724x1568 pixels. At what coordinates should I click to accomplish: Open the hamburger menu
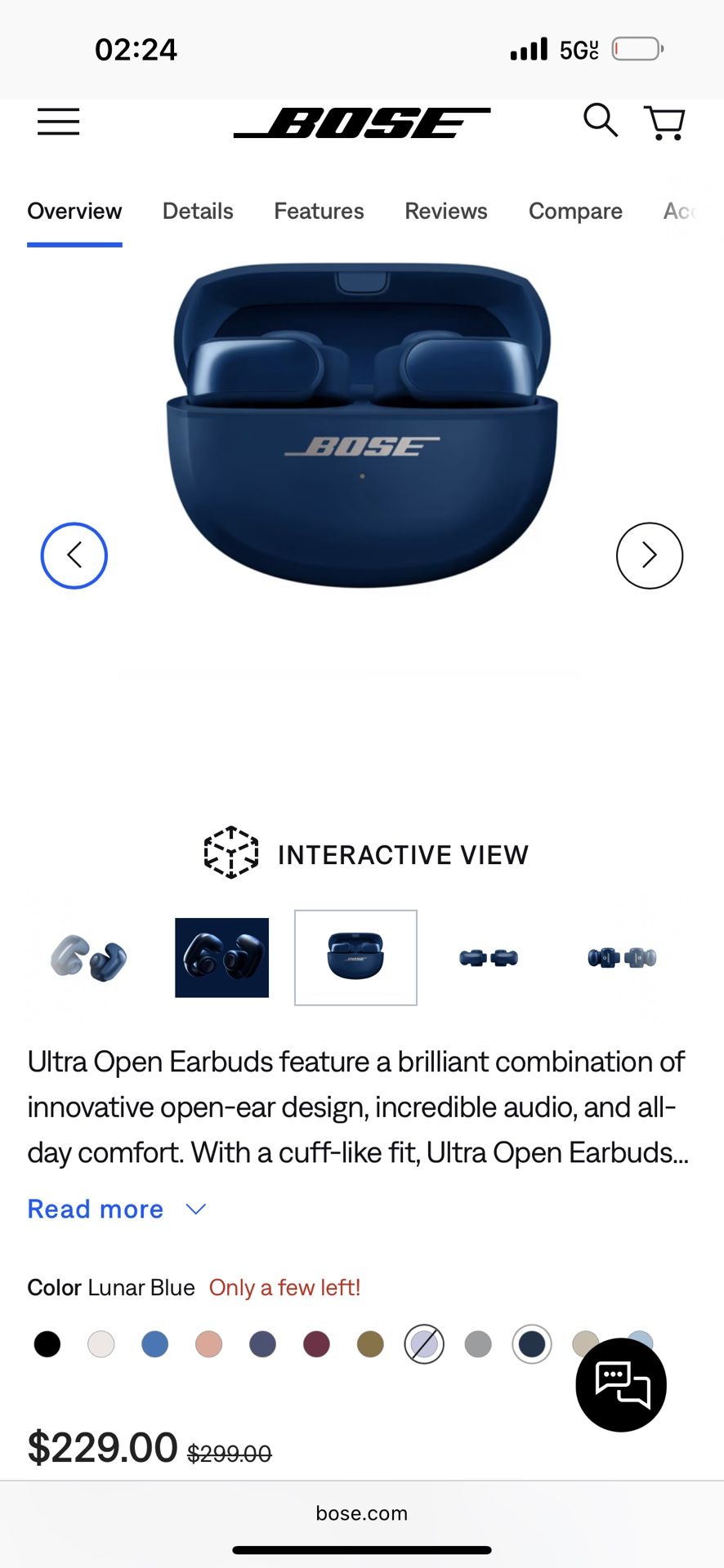58,122
